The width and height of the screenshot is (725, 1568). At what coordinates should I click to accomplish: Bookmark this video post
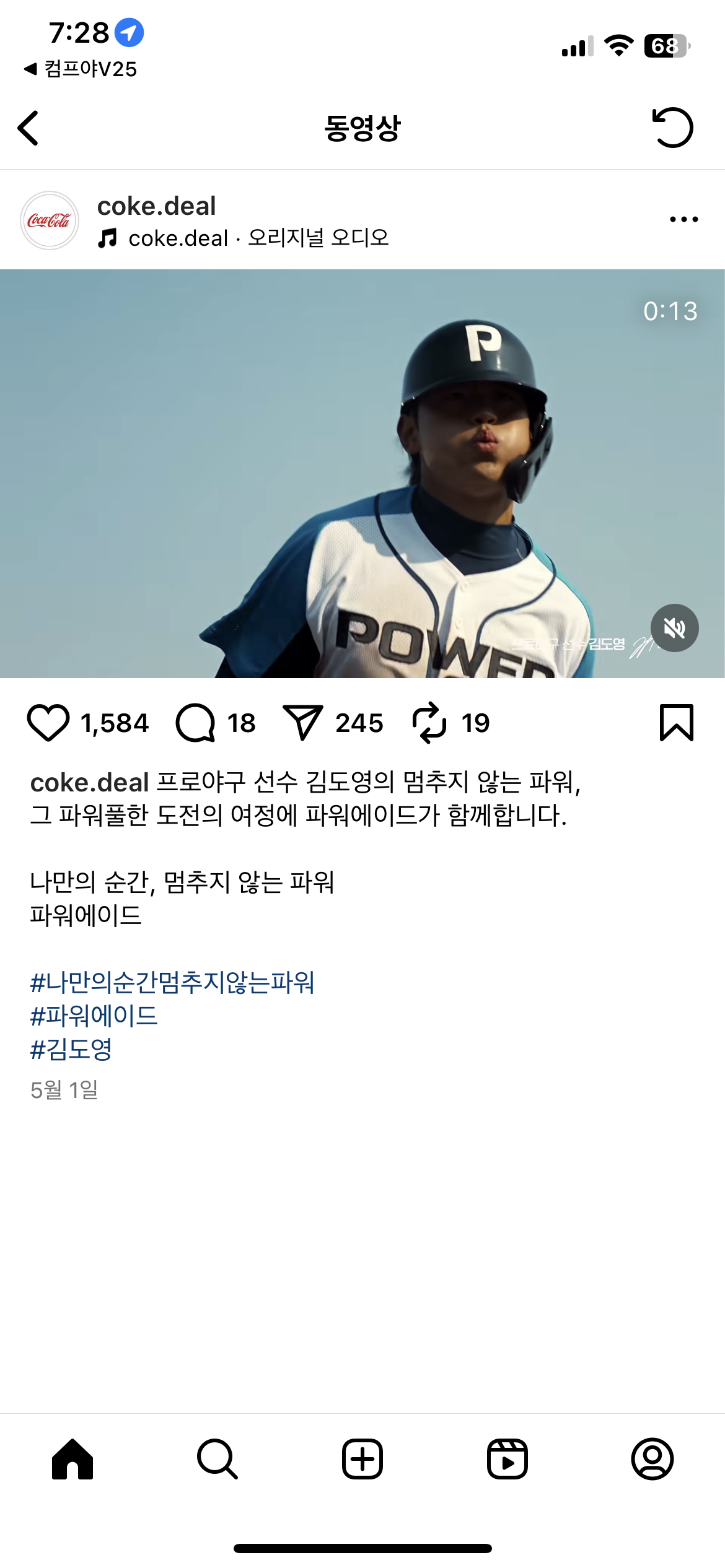(x=676, y=723)
